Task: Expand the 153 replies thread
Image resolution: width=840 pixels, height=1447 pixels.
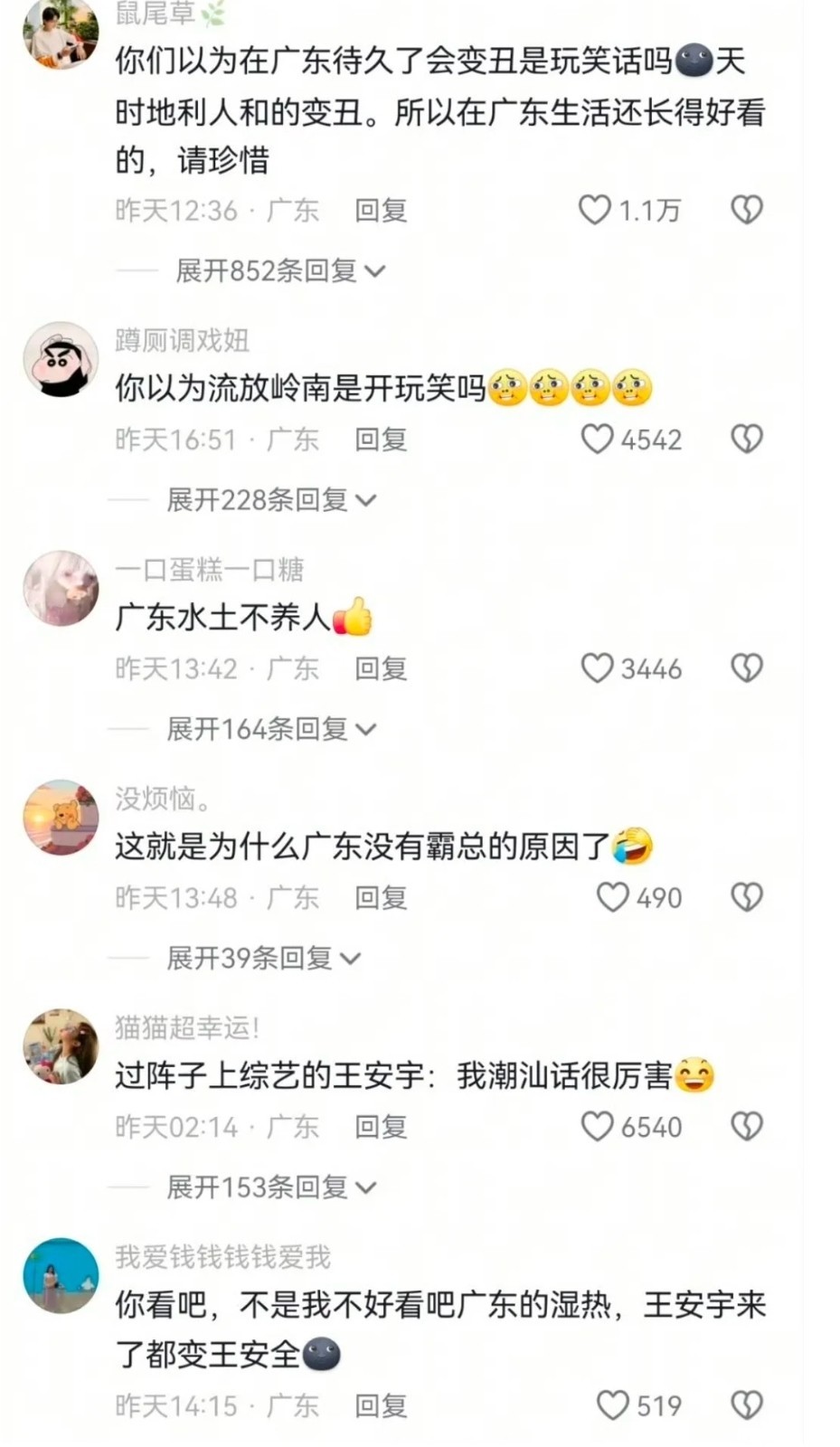Action: (271, 1187)
